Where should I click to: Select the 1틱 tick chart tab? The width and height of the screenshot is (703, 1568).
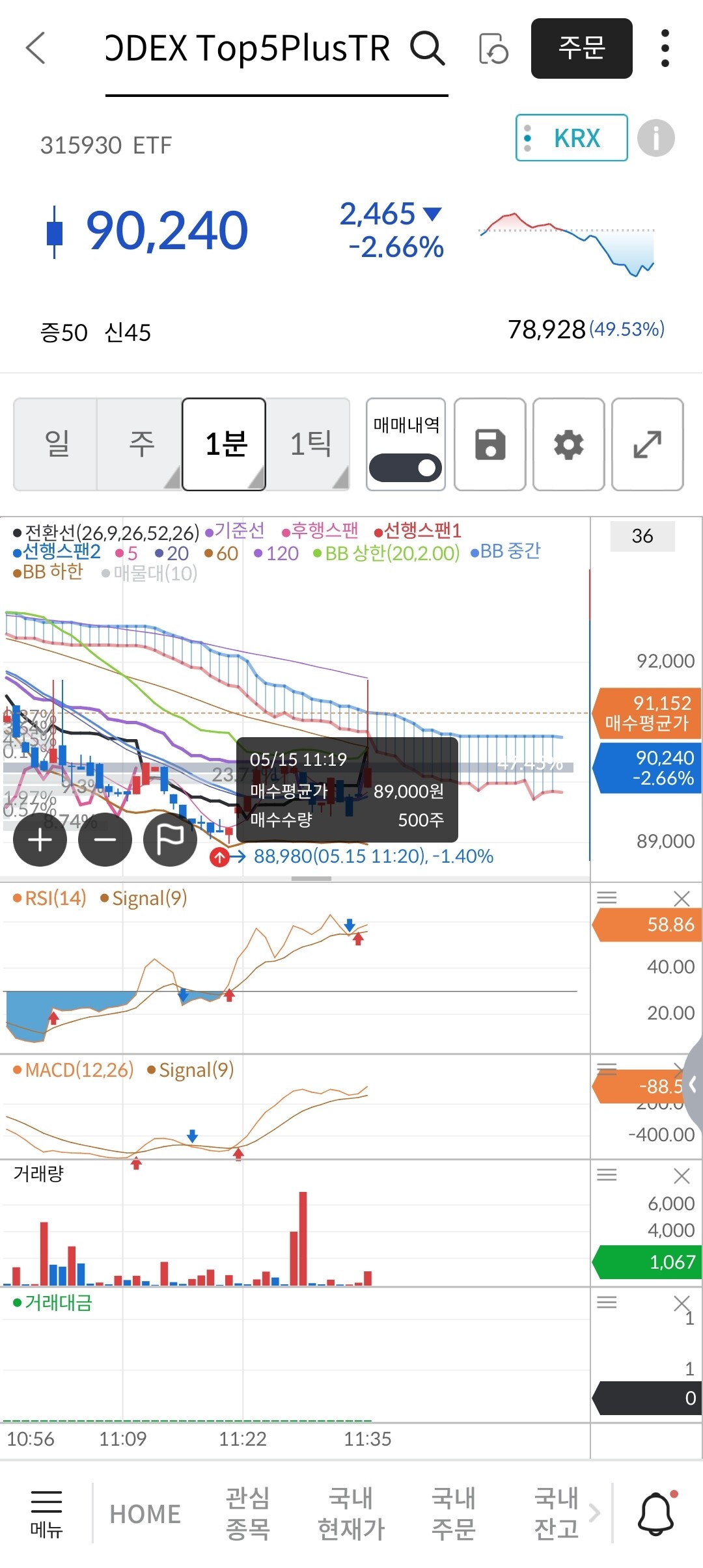click(x=309, y=444)
